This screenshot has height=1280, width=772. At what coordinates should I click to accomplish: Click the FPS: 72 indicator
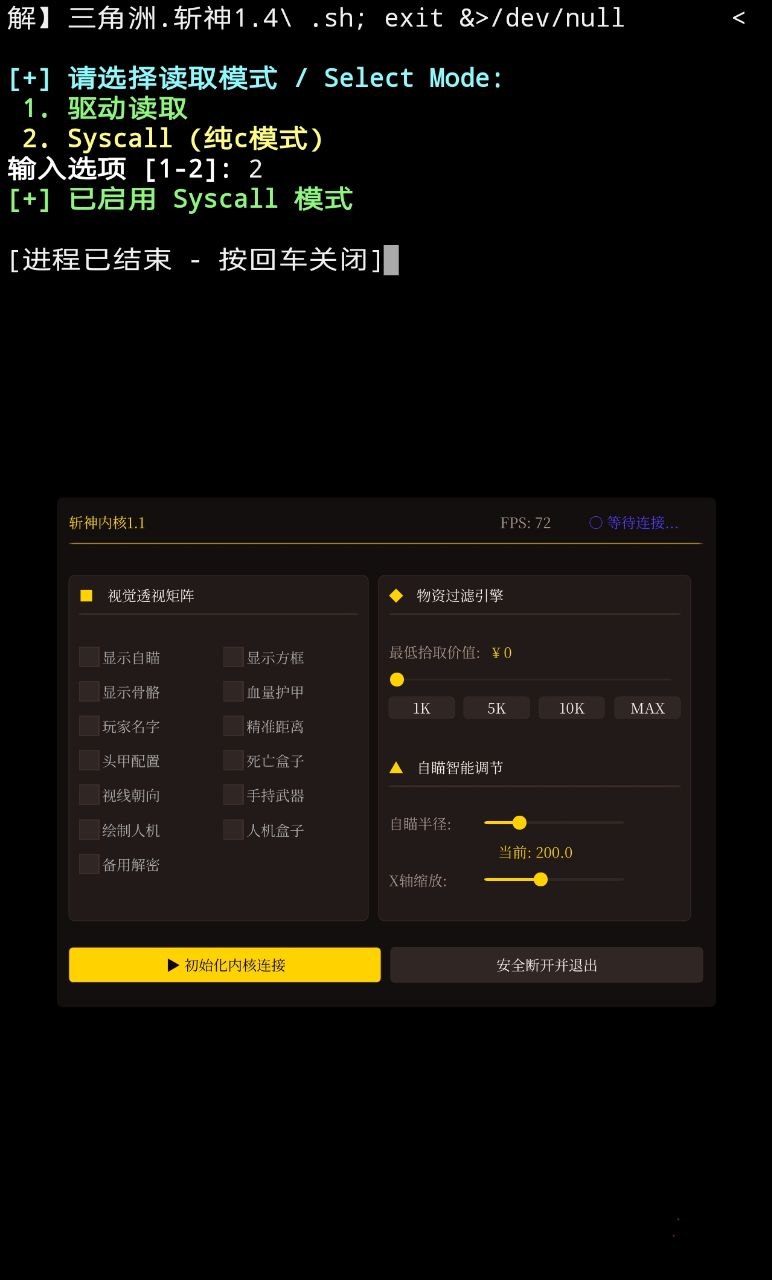(525, 522)
